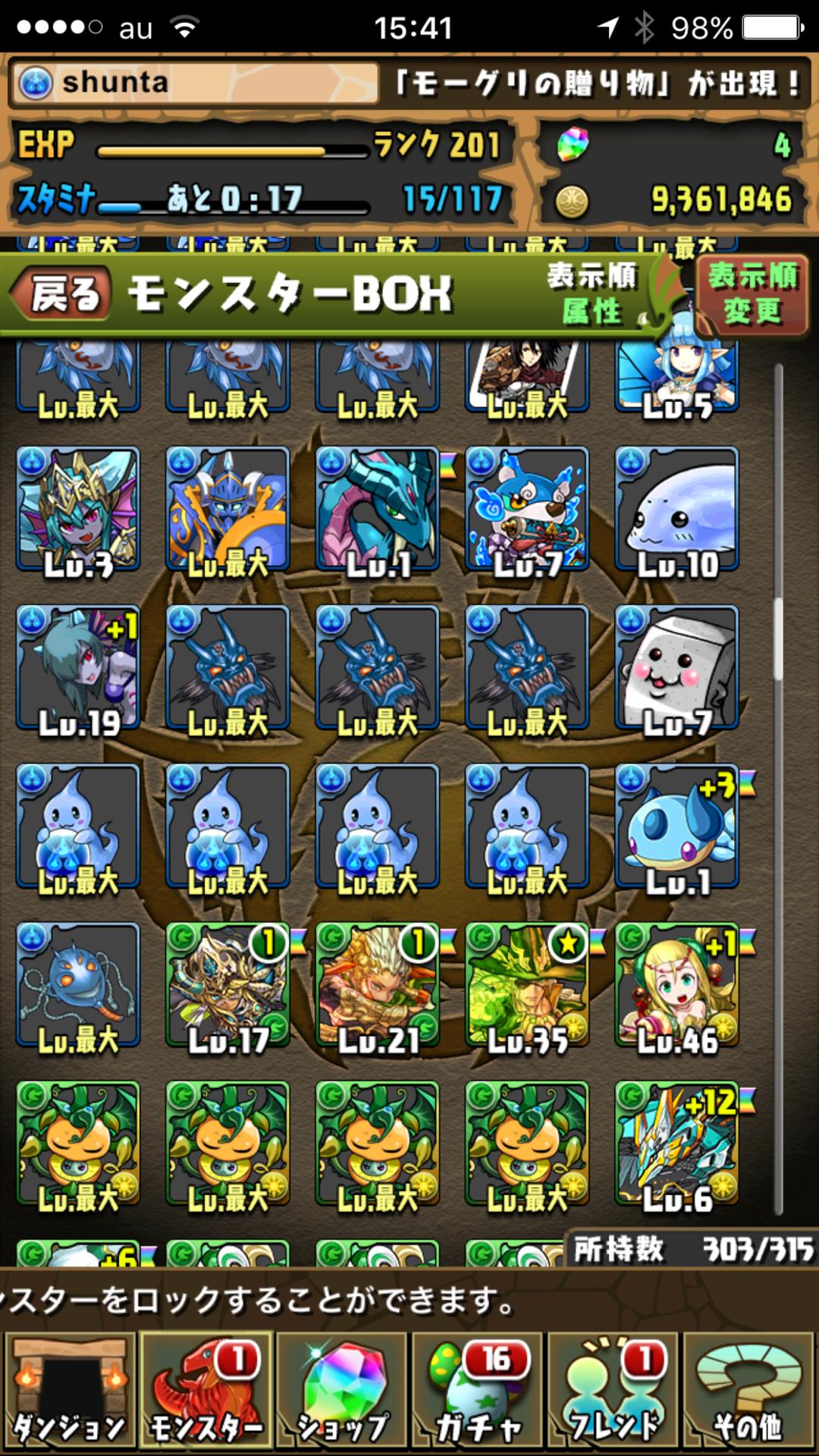
Task: Select the blue dragon at Lv.1
Action: coord(378,510)
